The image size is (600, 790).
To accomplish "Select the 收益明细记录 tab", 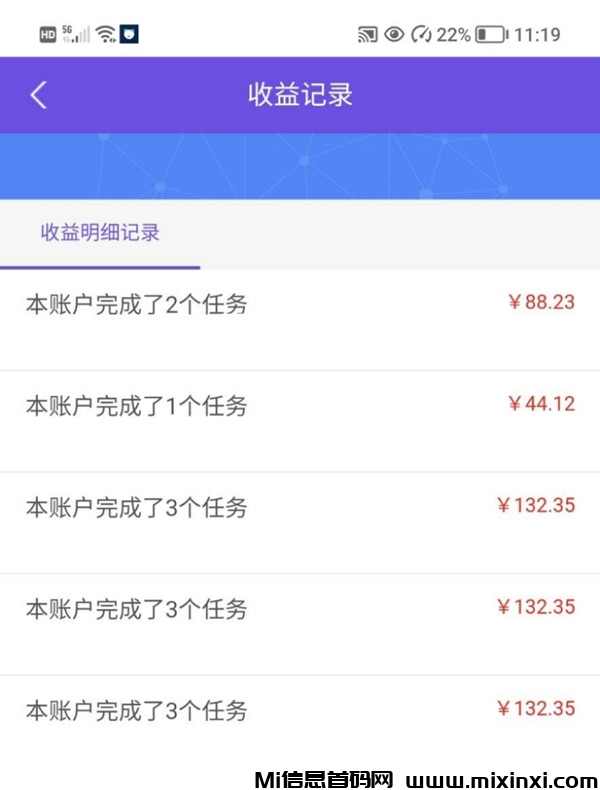I will coord(100,233).
